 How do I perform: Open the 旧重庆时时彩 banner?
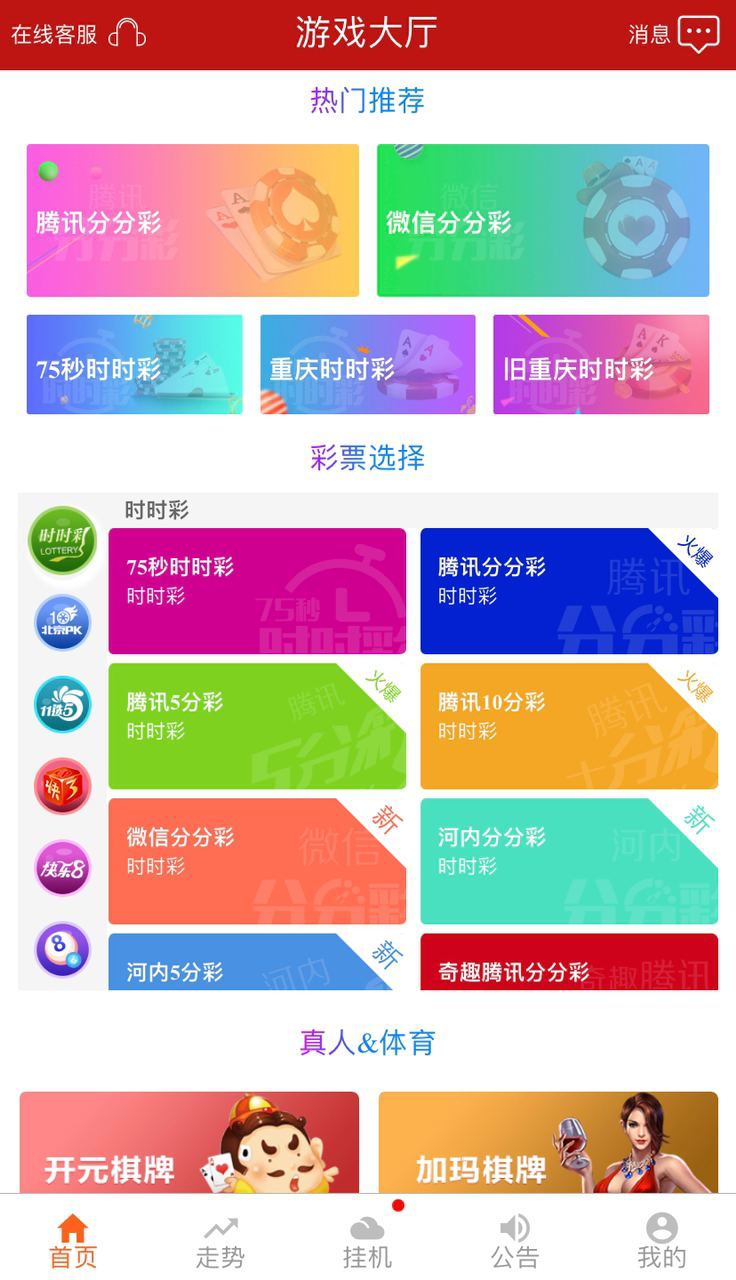pyautogui.click(x=600, y=365)
